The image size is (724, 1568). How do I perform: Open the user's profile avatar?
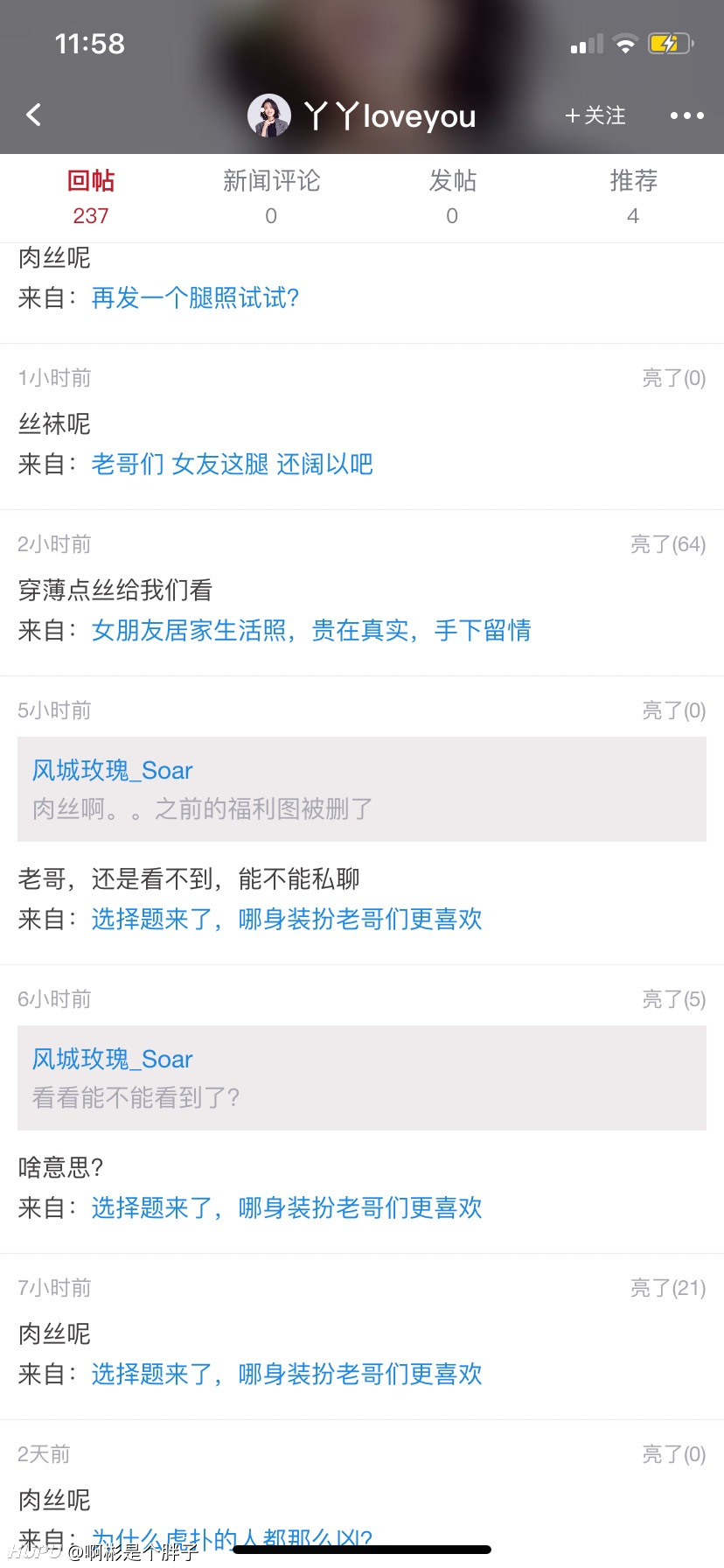269,115
